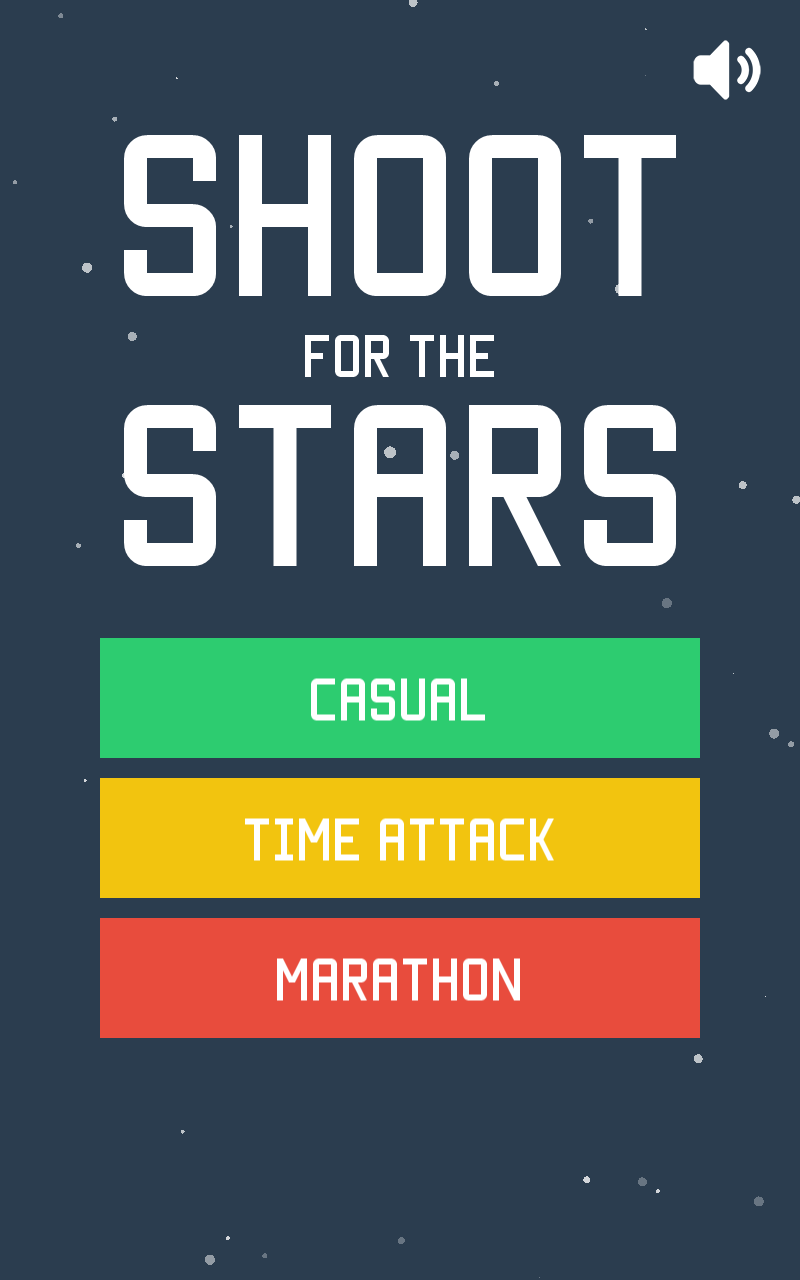Select the Time Attack mode
800x1280 pixels.
click(x=400, y=838)
